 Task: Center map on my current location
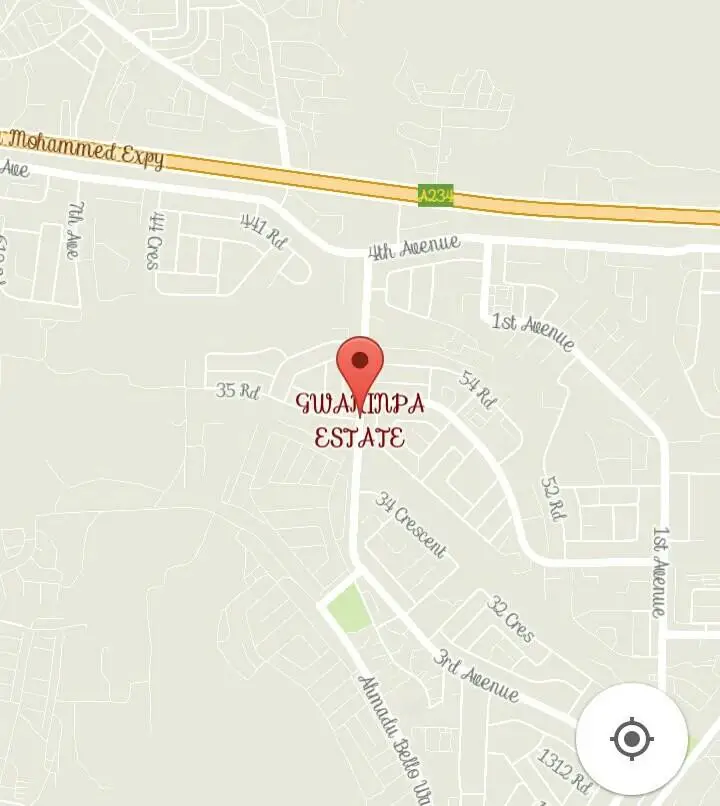(631, 740)
